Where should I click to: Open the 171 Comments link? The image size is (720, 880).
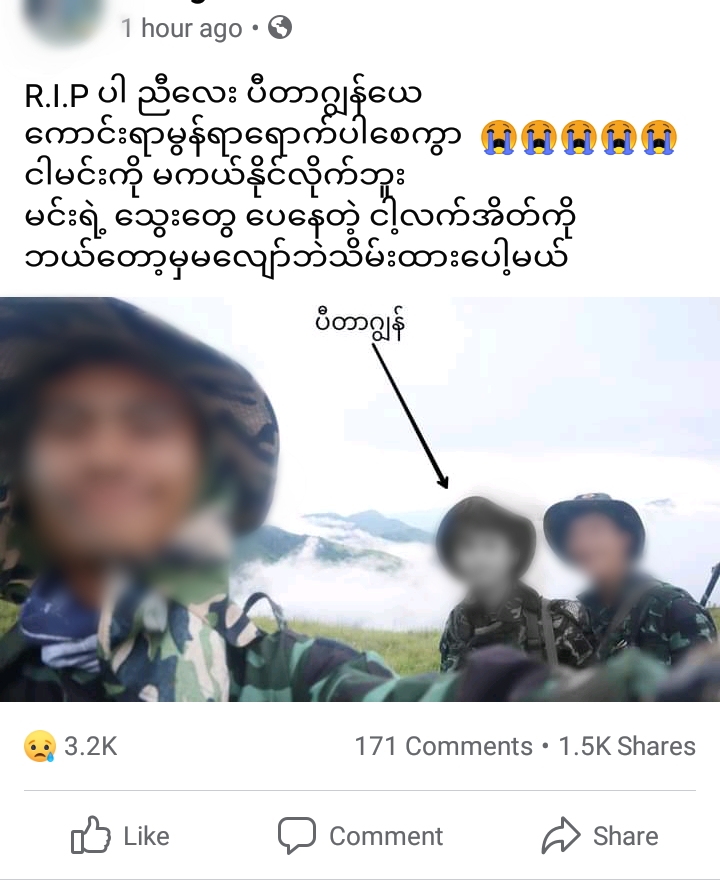pos(443,746)
